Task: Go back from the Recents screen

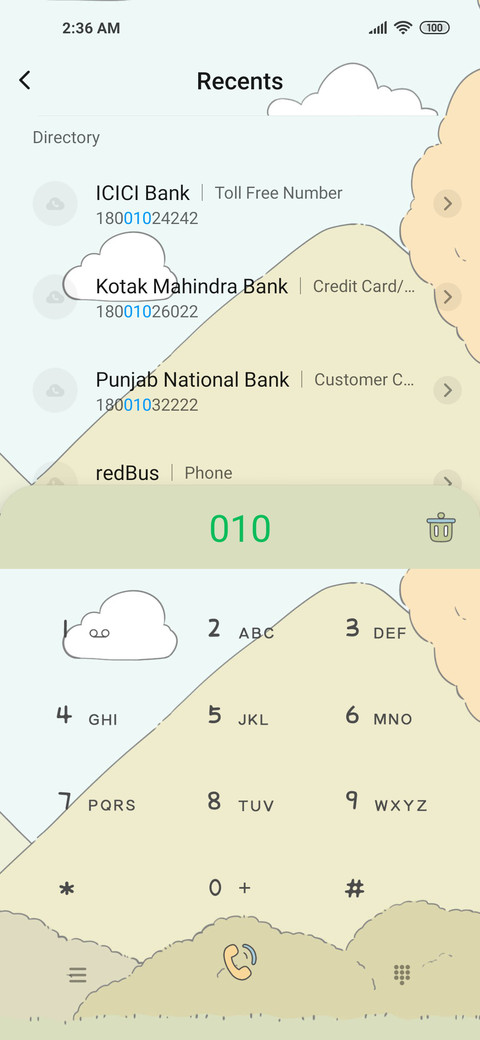Action: pyautogui.click(x=25, y=80)
